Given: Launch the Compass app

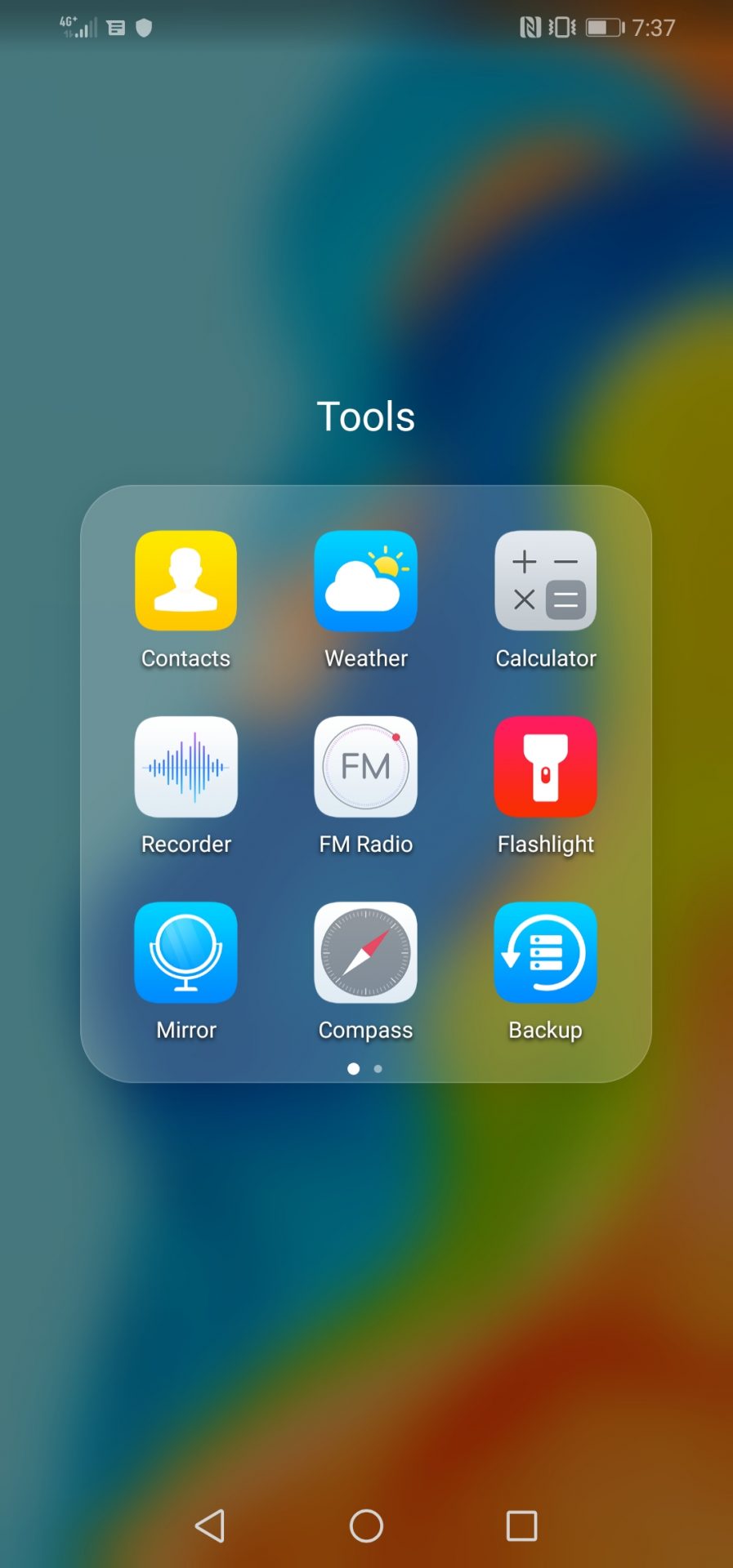Looking at the screenshot, I should 365,952.
